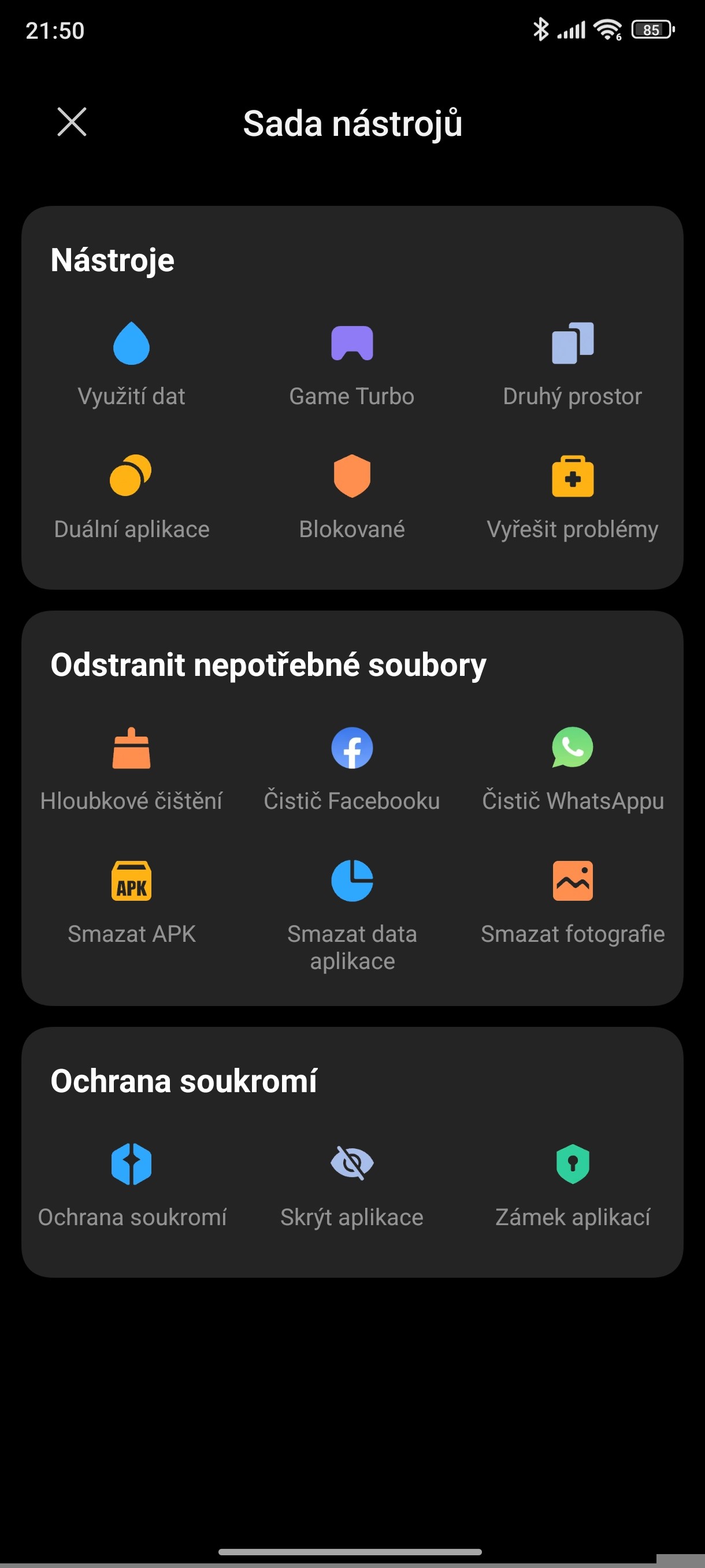Choose Smazat fotografie
The image size is (705, 1568).
572,901
